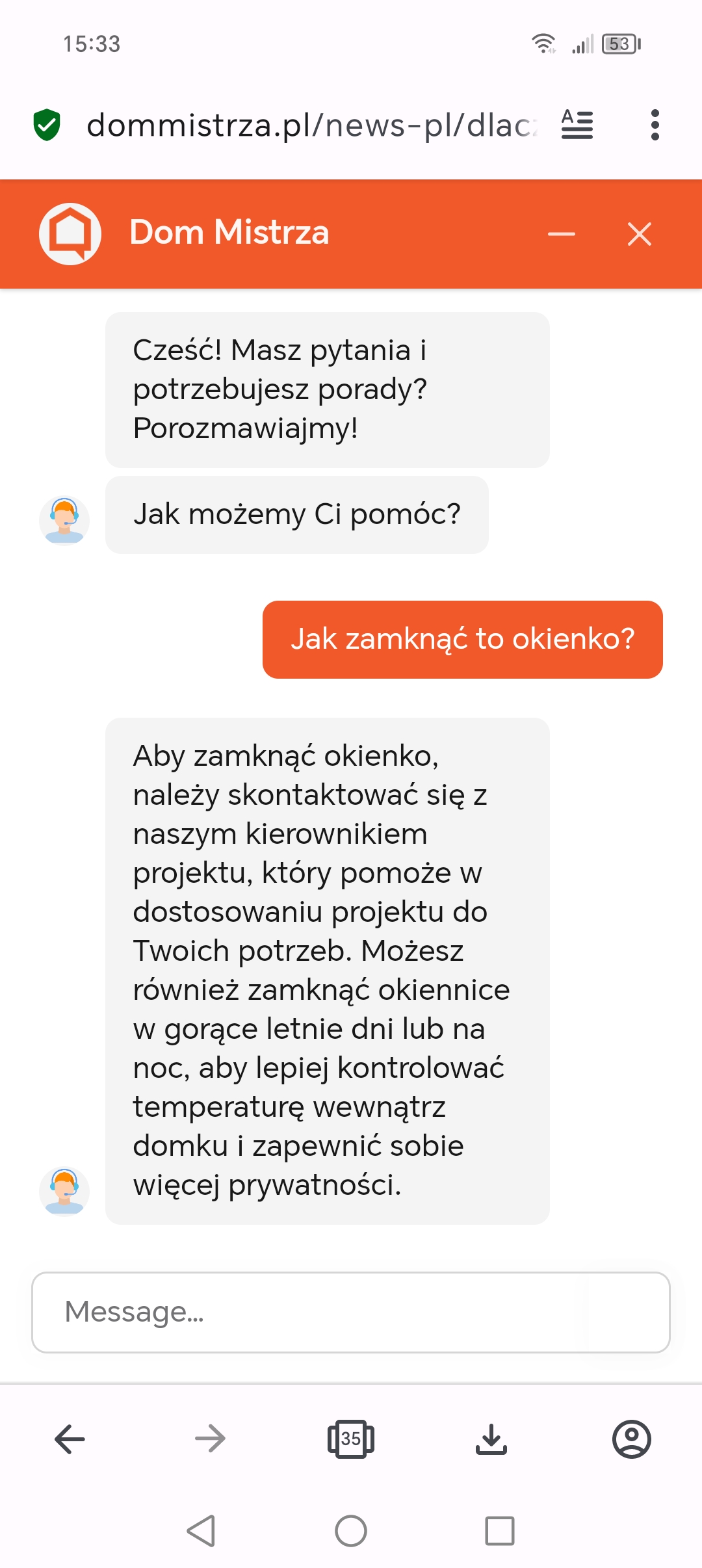Open the browser overflow menu
The image size is (702, 1568).
pyautogui.click(x=655, y=125)
